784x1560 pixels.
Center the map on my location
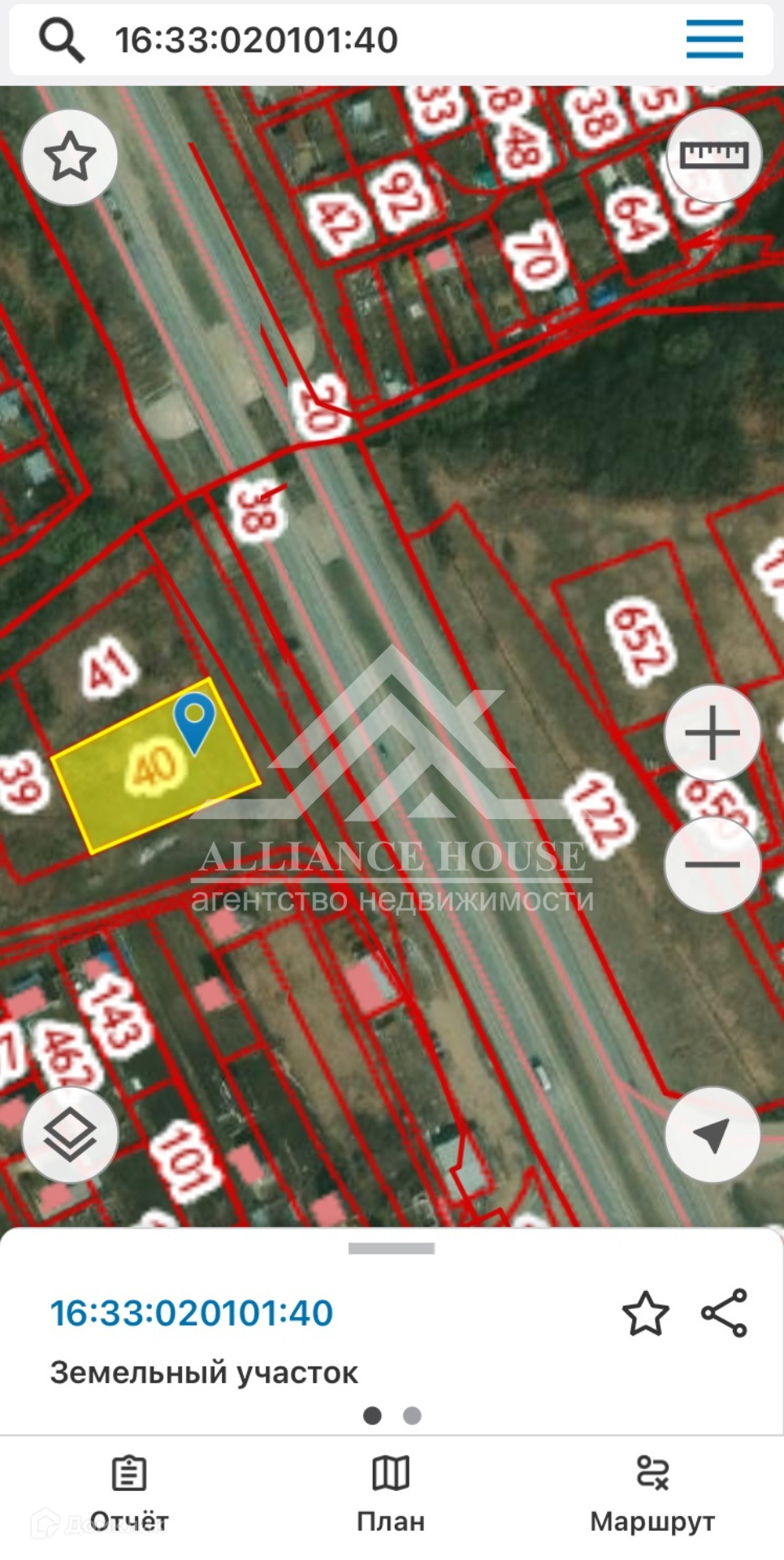click(713, 1134)
